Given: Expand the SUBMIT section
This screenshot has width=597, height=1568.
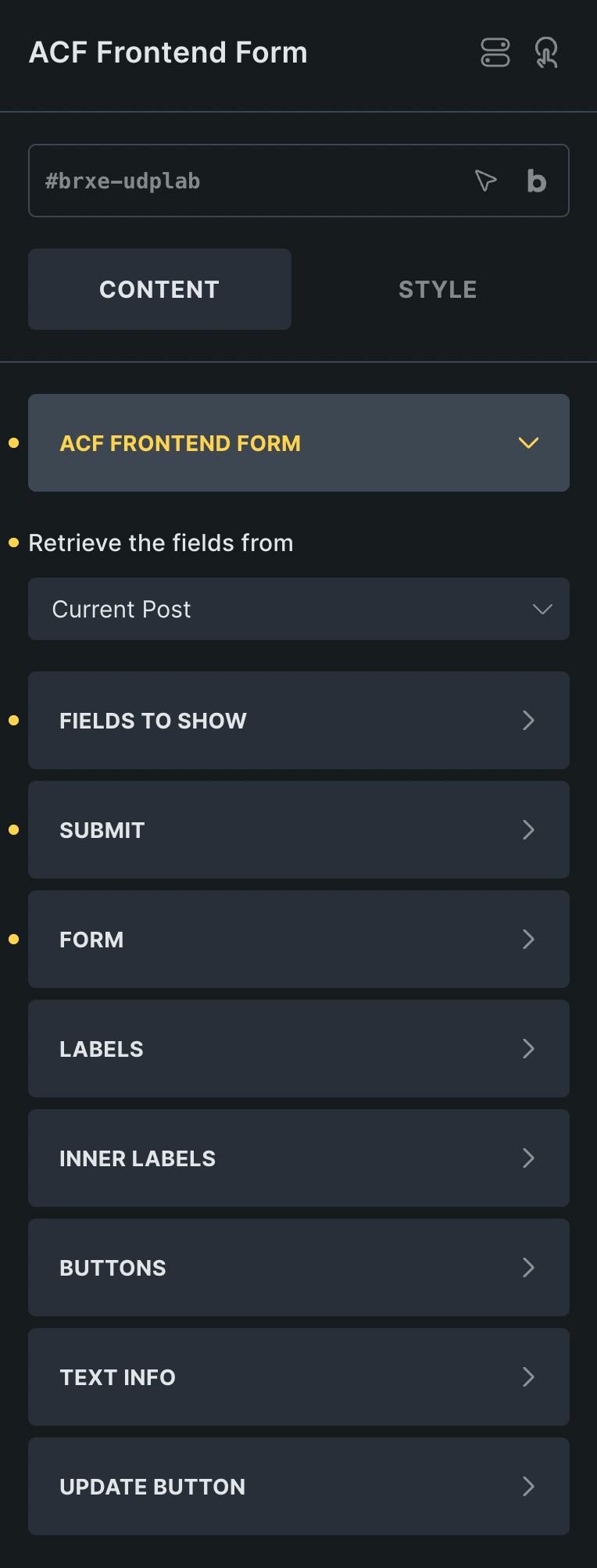Looking at the screenshot, I should [298, 830].
